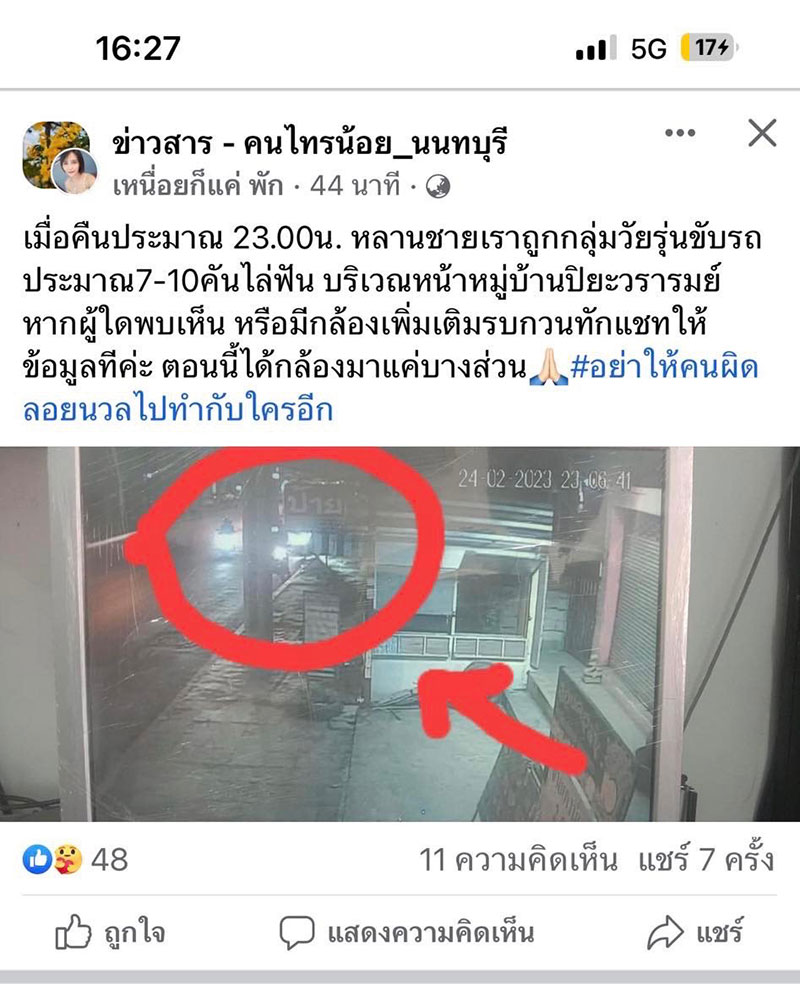The width and height of the screenshot is (800, 984).
Task: Share the post using แชร์
Action: pos(695,934)
